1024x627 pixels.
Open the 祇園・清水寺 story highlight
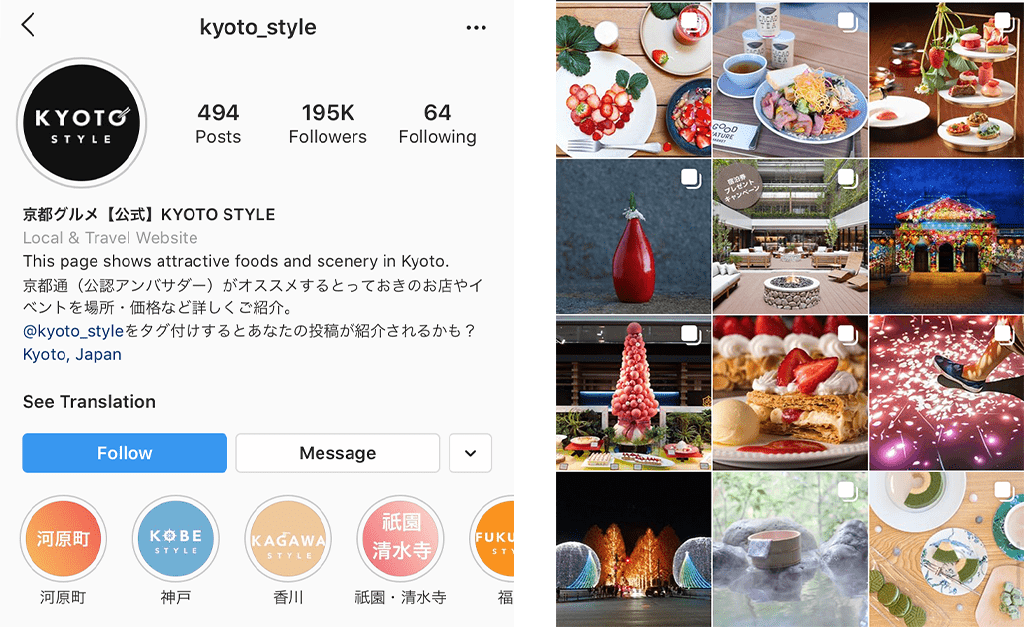[400, 540]
